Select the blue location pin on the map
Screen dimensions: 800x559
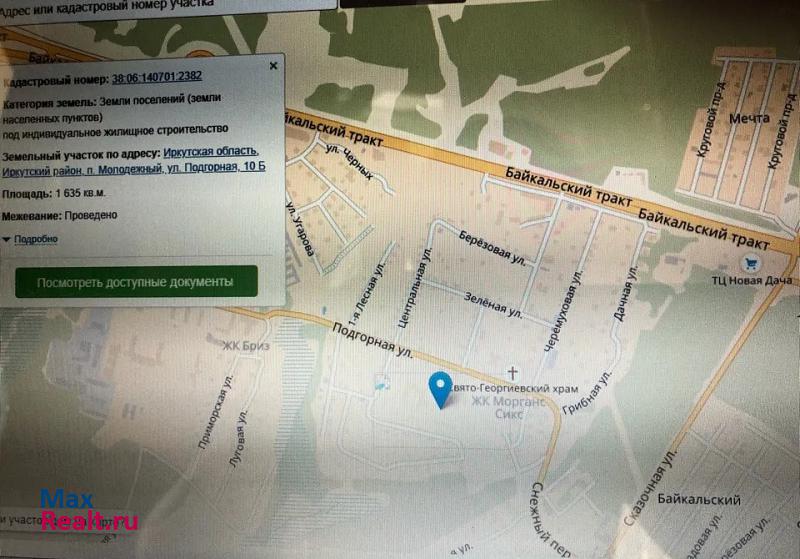click(x=439, y=389)
